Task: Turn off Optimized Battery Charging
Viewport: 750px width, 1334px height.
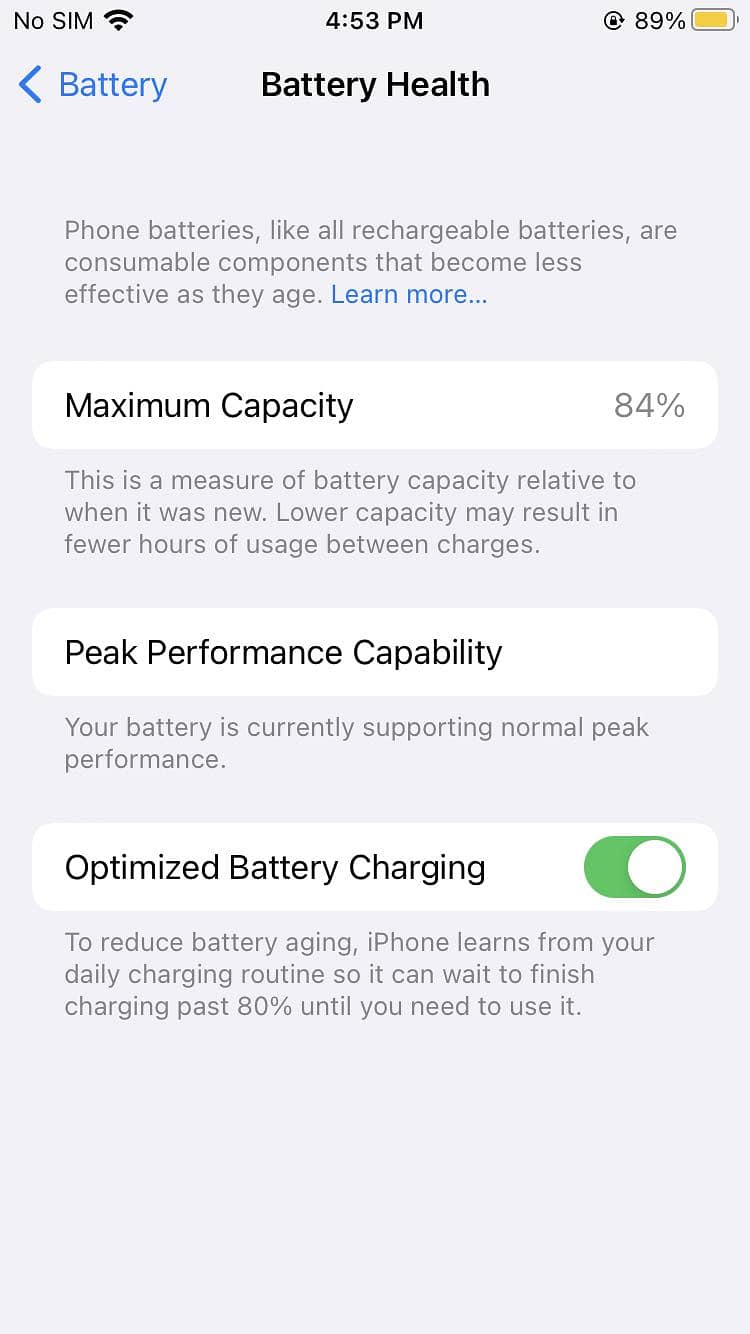Action: [634, 867]
